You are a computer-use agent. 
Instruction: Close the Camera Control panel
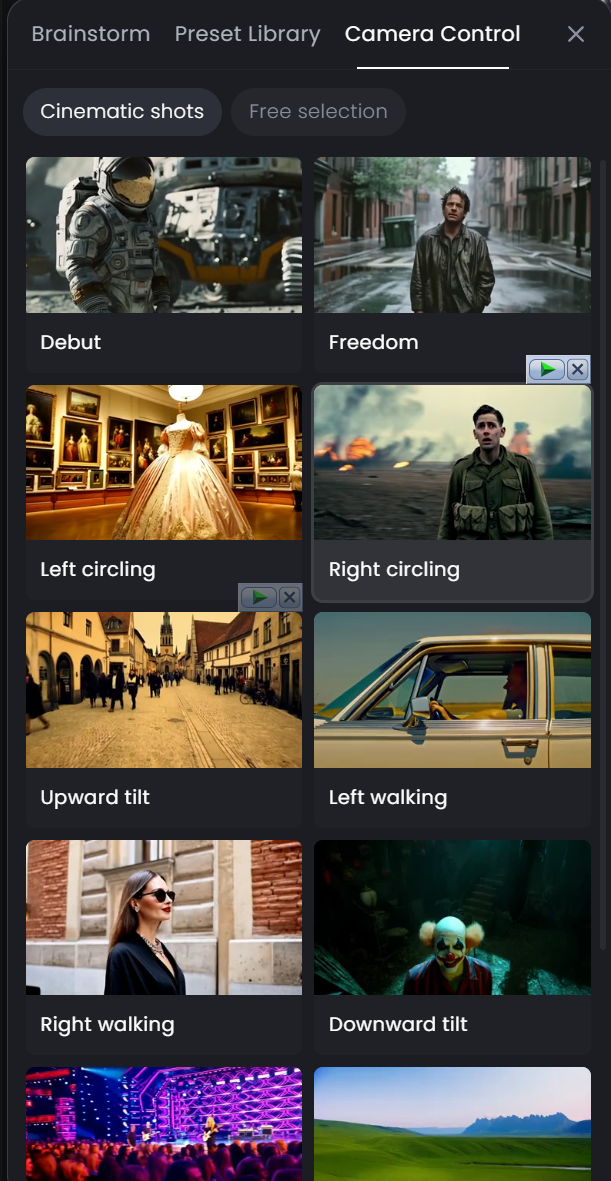tap(576, 34)
